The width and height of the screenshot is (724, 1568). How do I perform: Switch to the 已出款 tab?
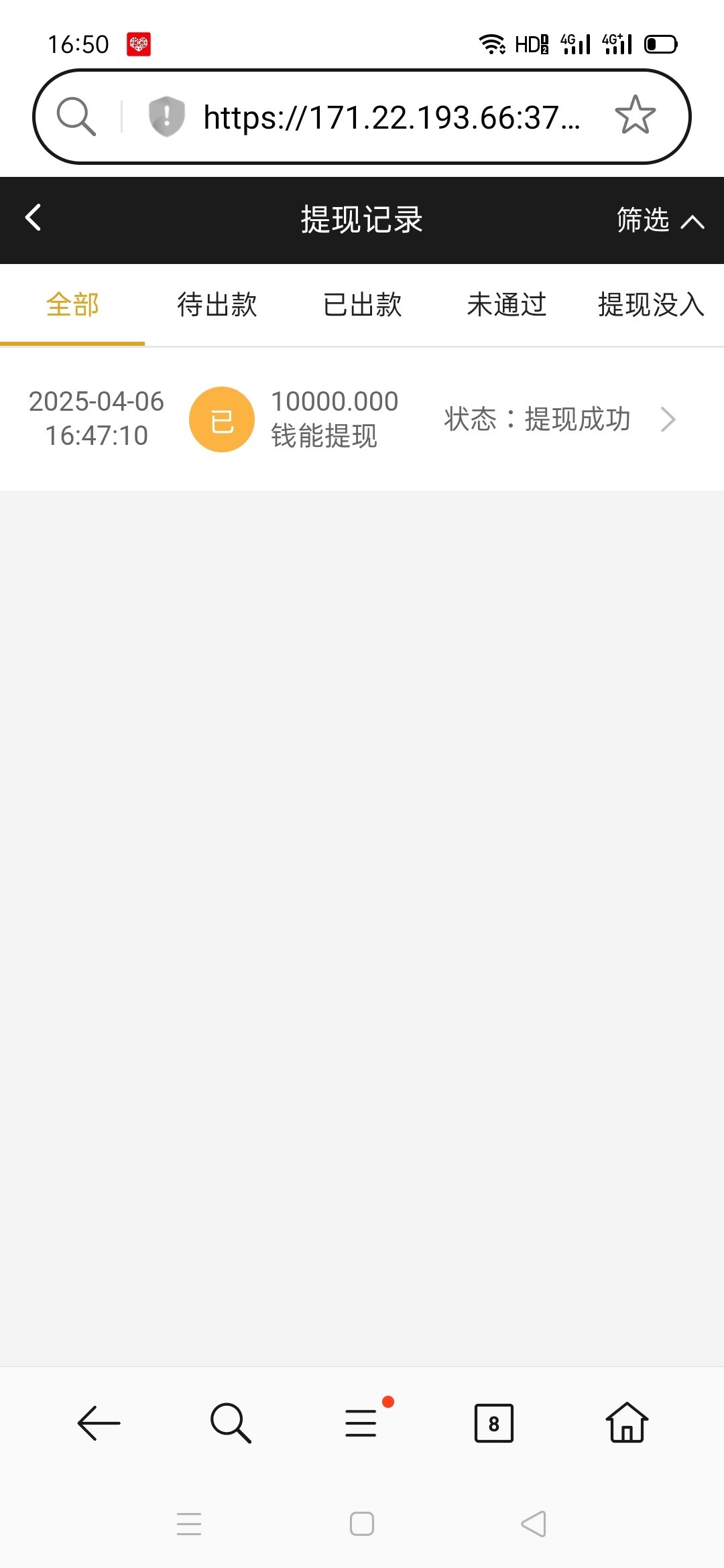(362, 305)
